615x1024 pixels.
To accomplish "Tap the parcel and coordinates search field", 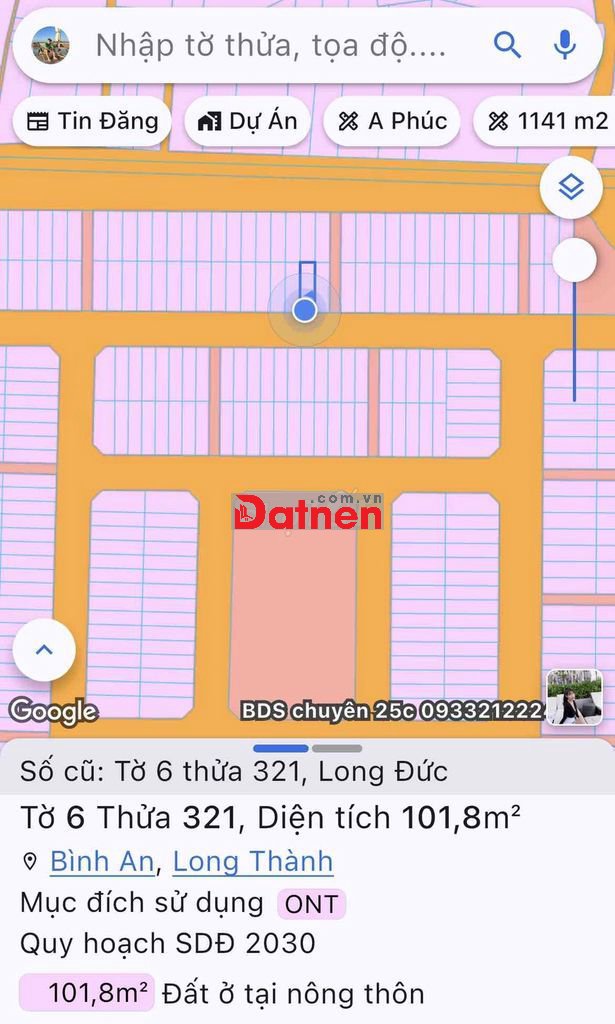I will pos(280,45).
